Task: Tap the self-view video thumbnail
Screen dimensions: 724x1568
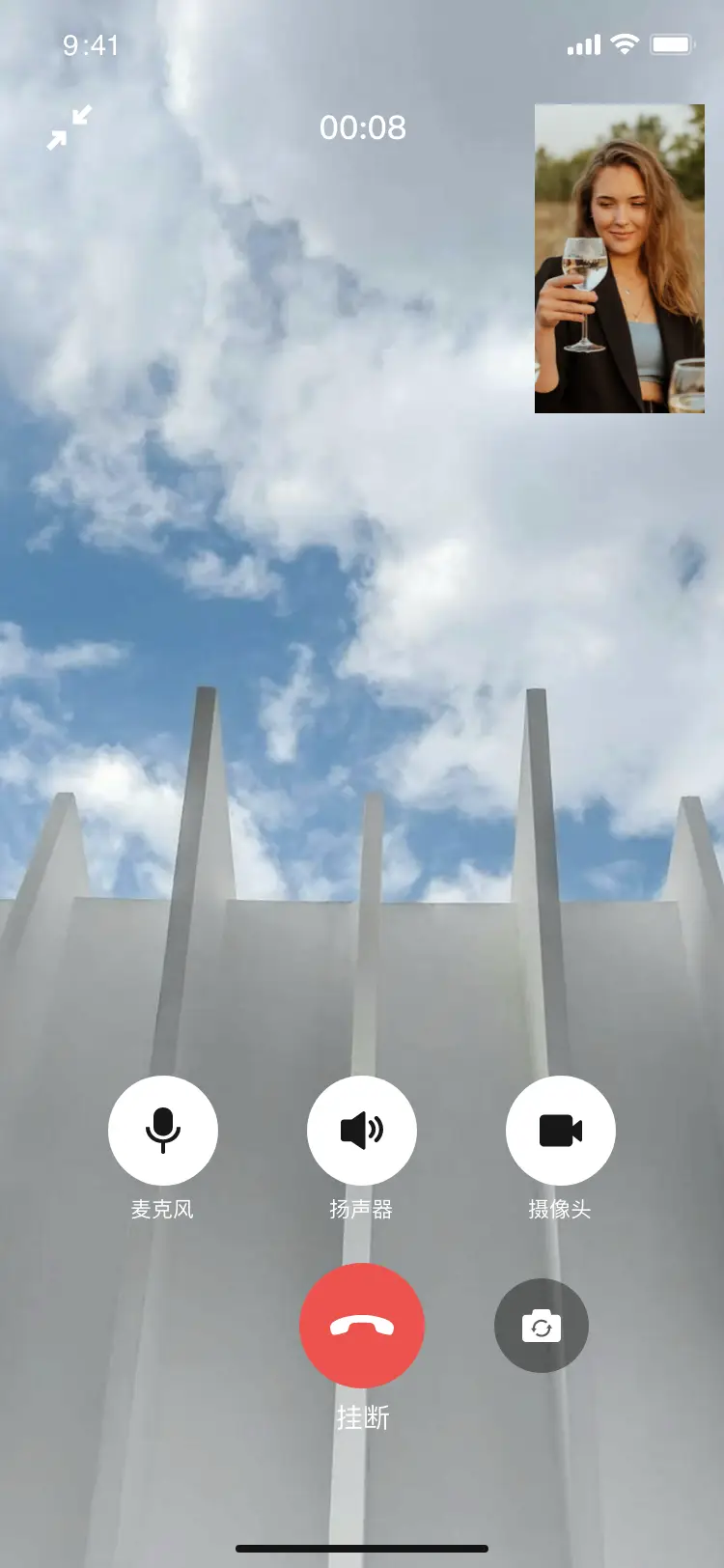Action: click(x=620, y=259)
